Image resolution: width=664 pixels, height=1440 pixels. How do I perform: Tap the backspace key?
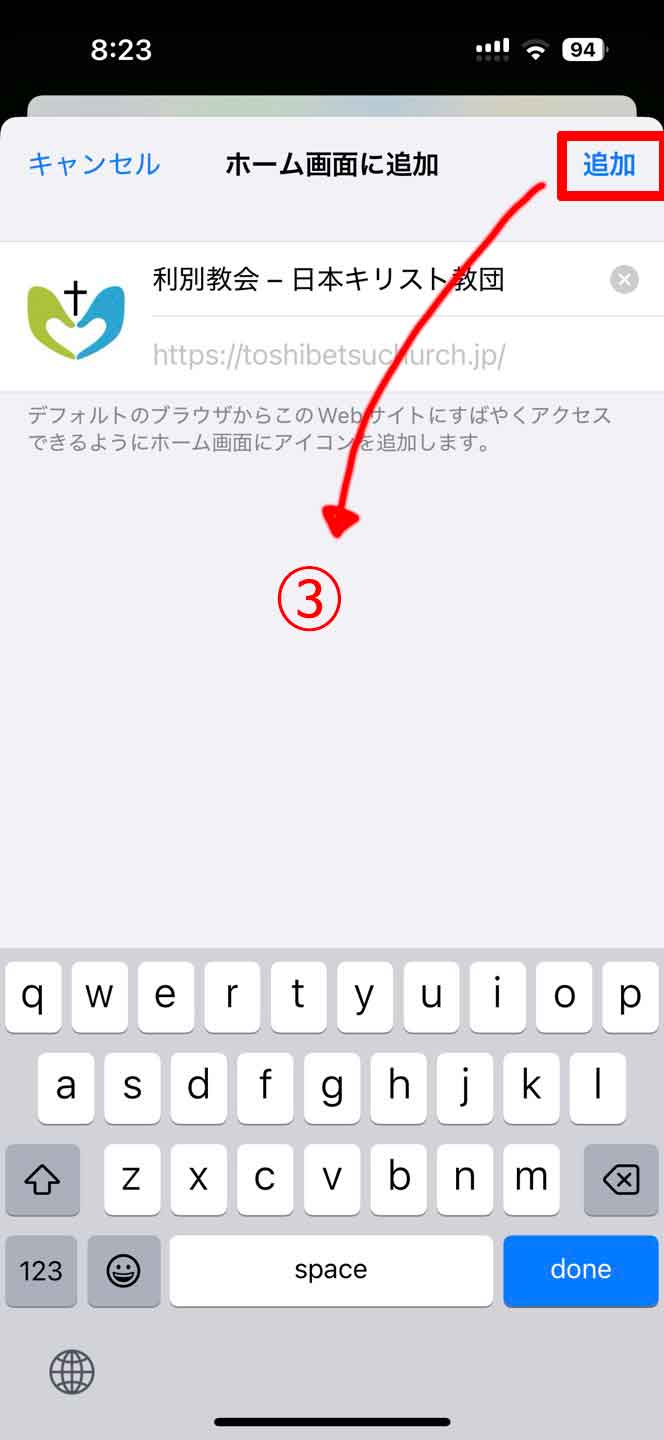coord(621,1180)
